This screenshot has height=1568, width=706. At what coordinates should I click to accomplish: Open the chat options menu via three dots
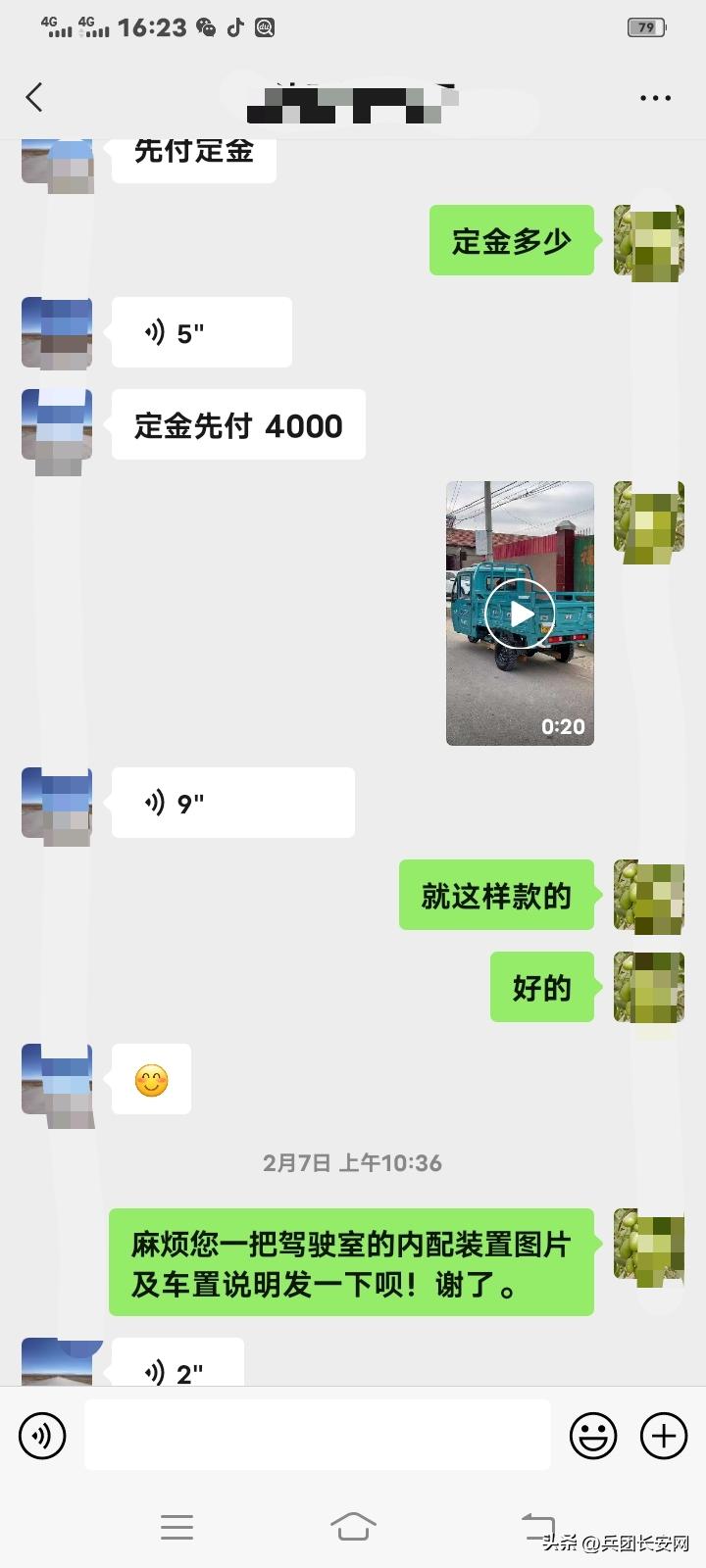click(654, 97)
